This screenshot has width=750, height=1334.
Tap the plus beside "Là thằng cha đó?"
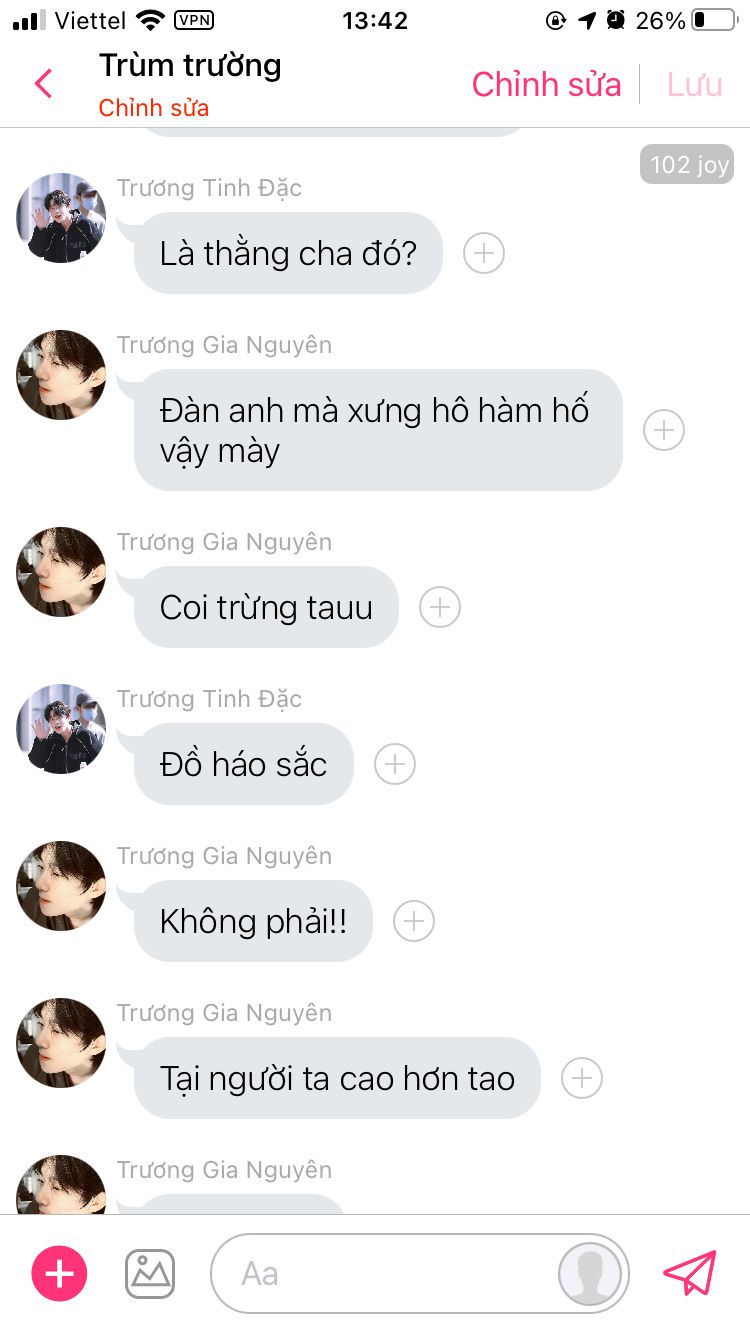click(x=484, y=253)
